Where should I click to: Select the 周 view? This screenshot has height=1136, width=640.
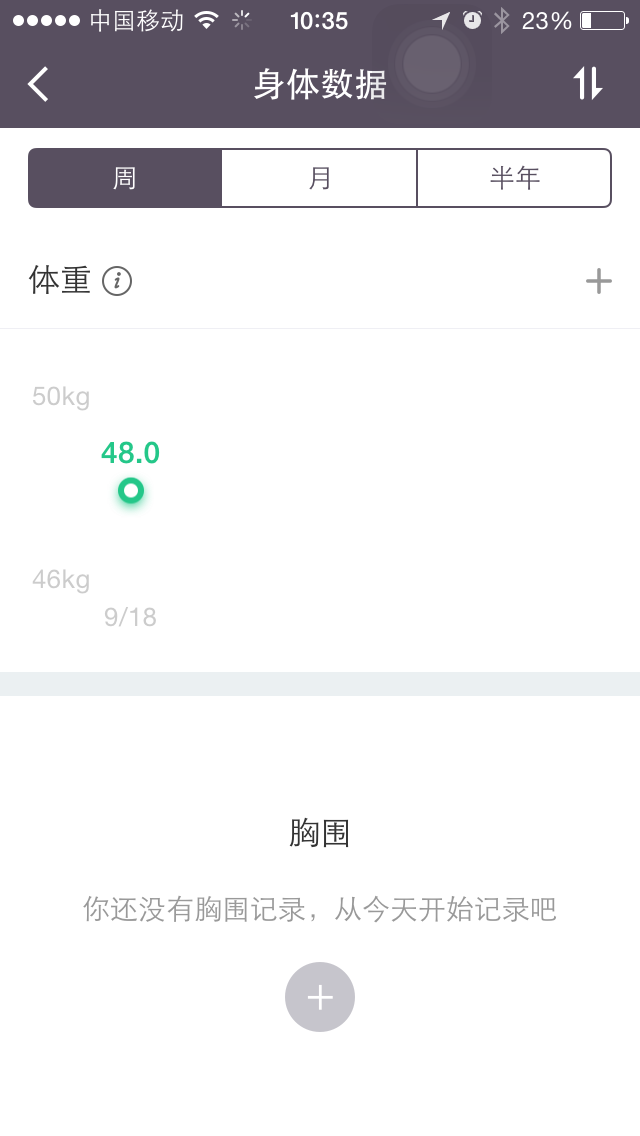[125, 178]
